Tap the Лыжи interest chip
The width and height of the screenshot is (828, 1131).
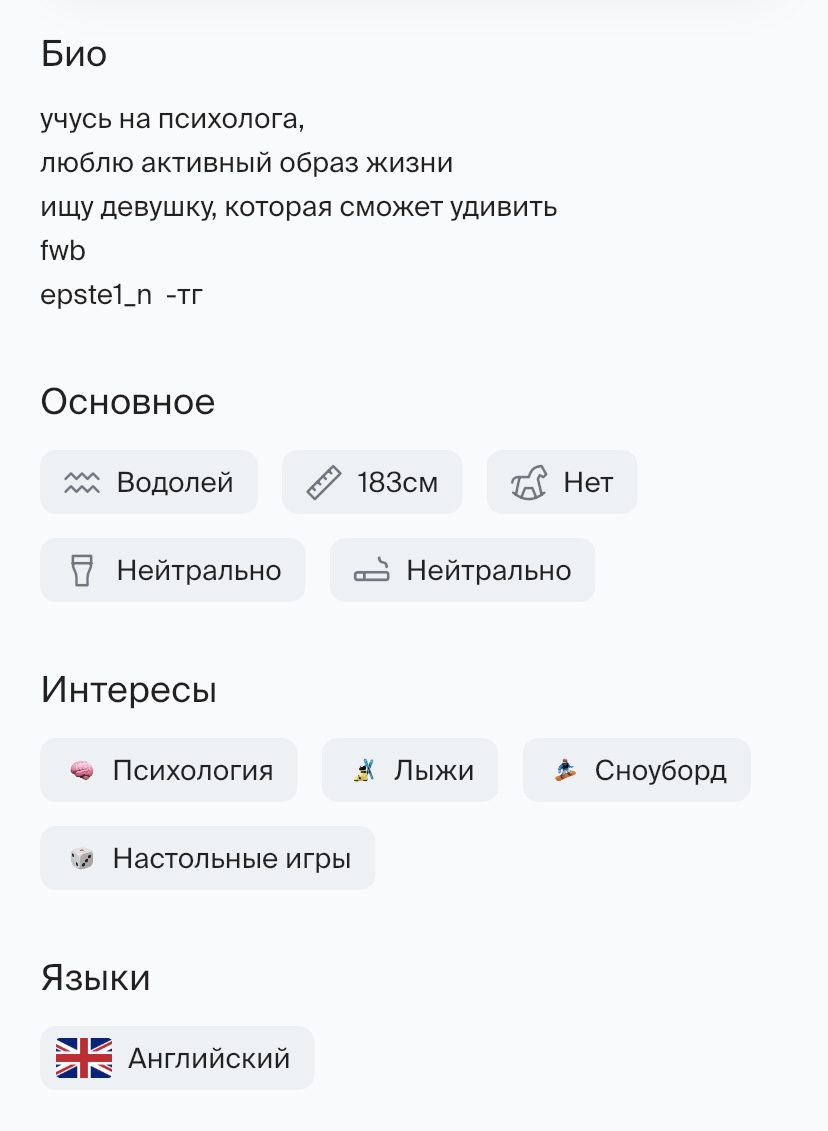coord(410,770)
